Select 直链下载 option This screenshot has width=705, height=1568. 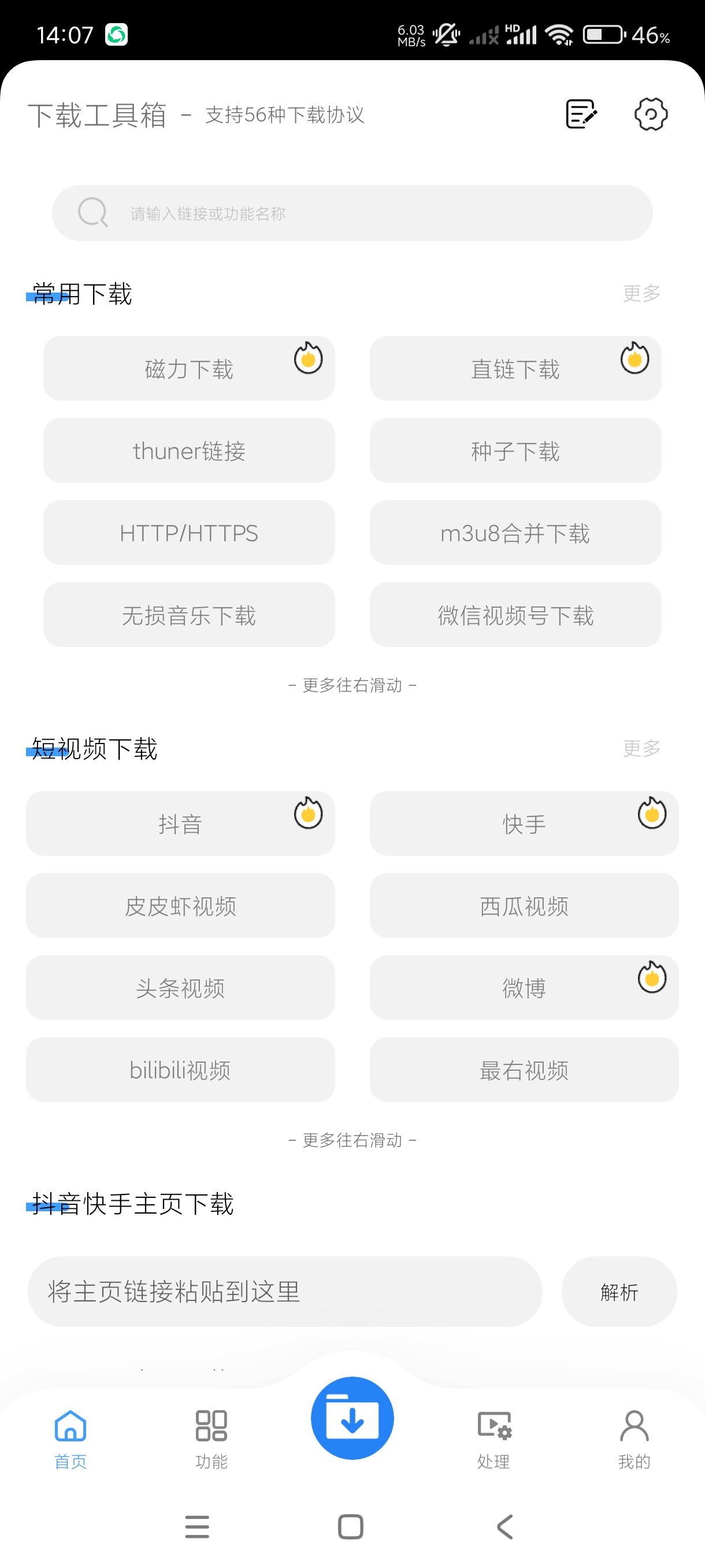click(515, 369)
